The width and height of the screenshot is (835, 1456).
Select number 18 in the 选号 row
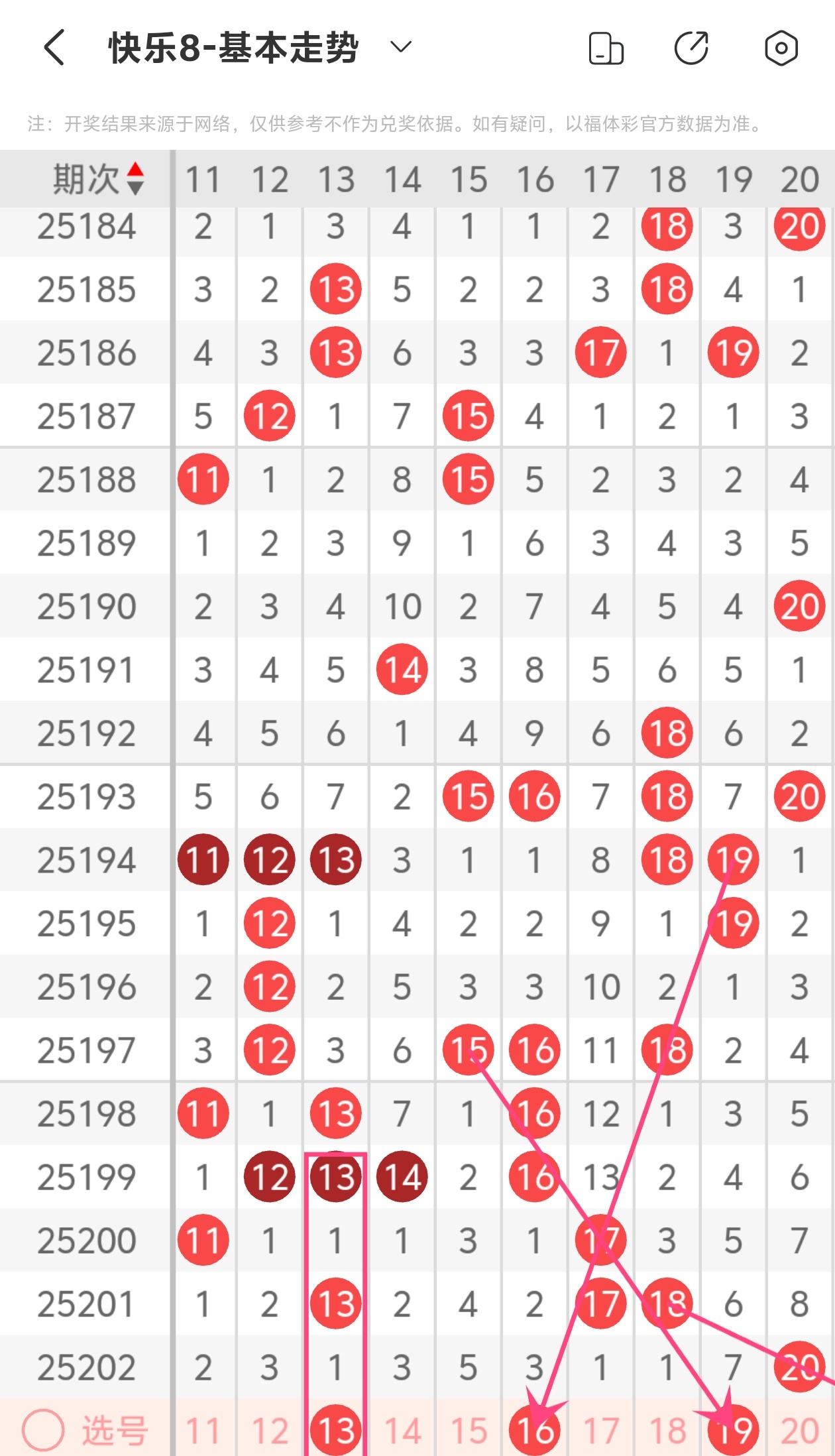[x=667, y=1431]
